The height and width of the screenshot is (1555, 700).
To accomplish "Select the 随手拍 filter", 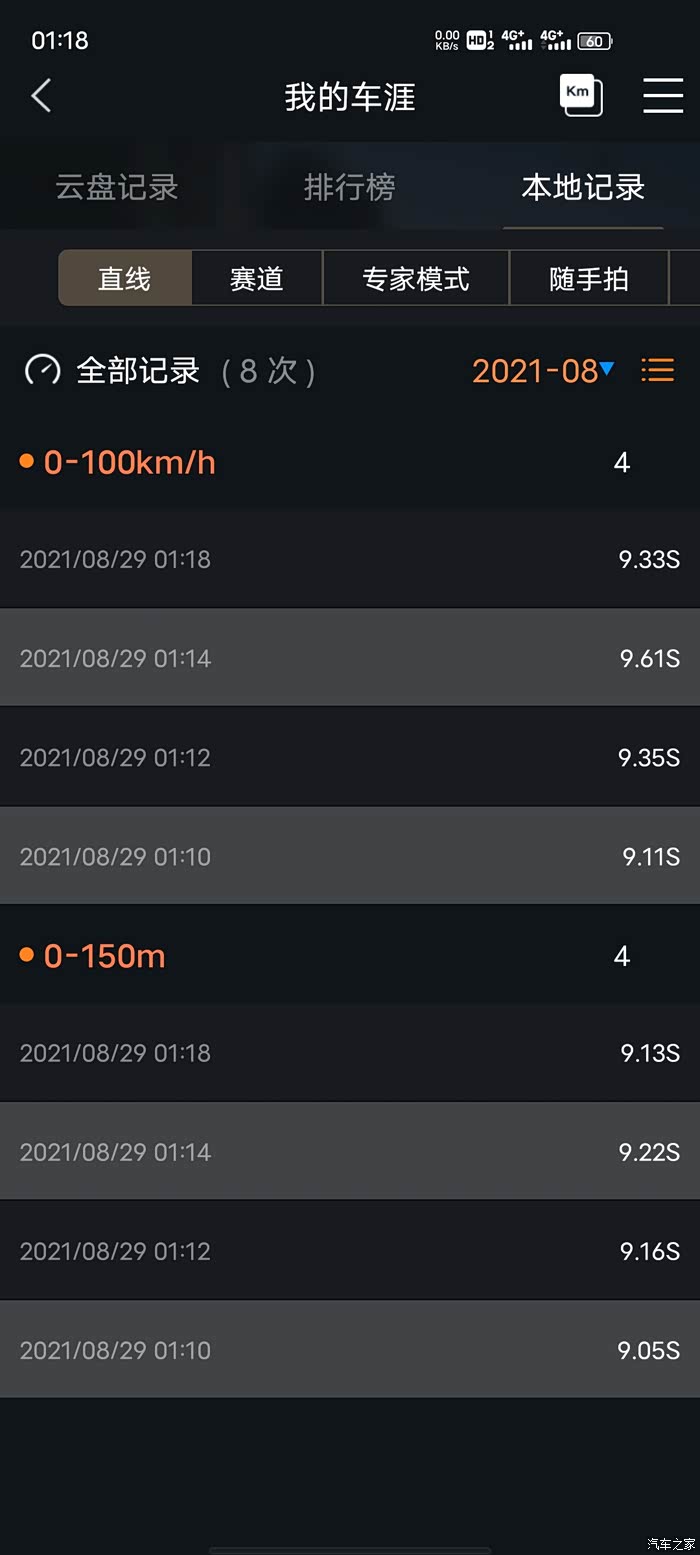I will [588, 278].
